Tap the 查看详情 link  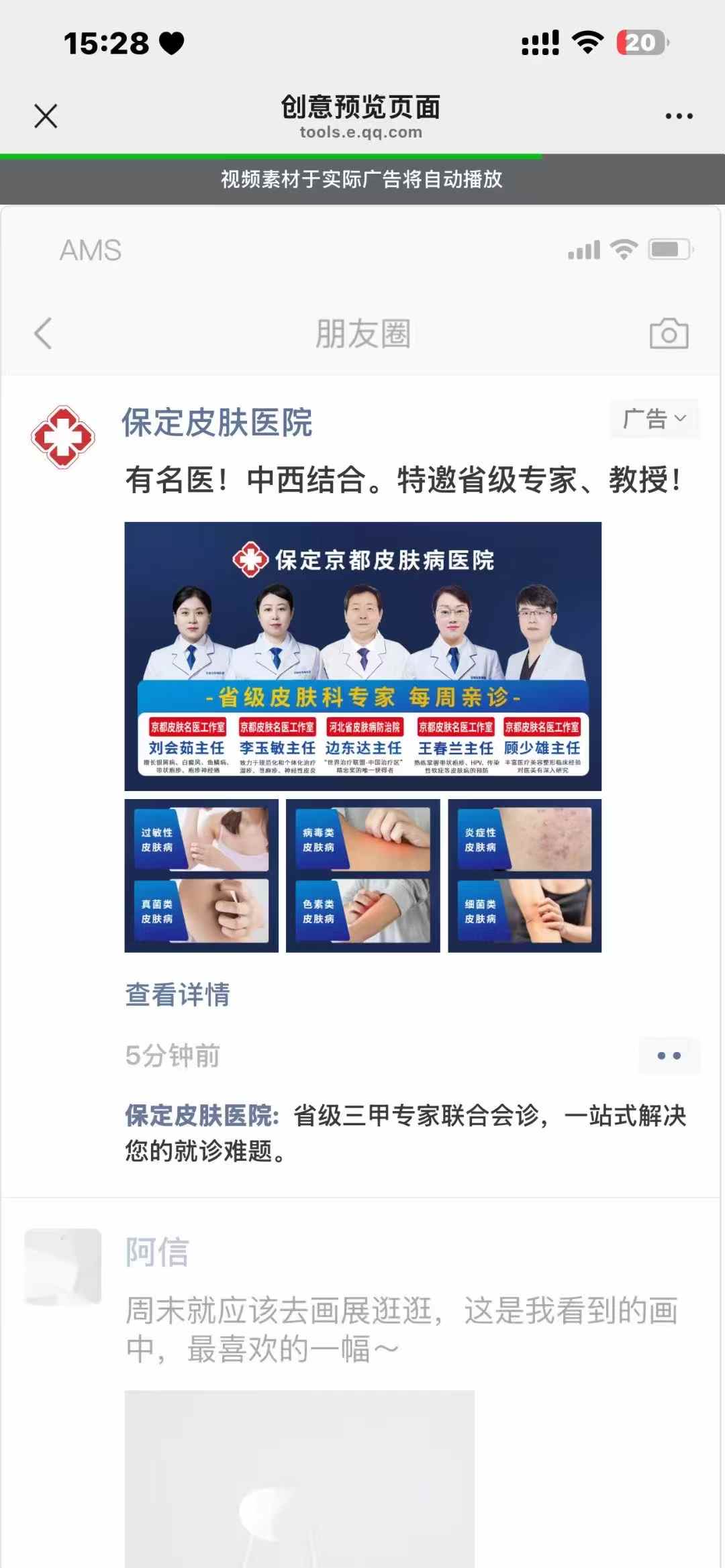click(x=177, y=994)
